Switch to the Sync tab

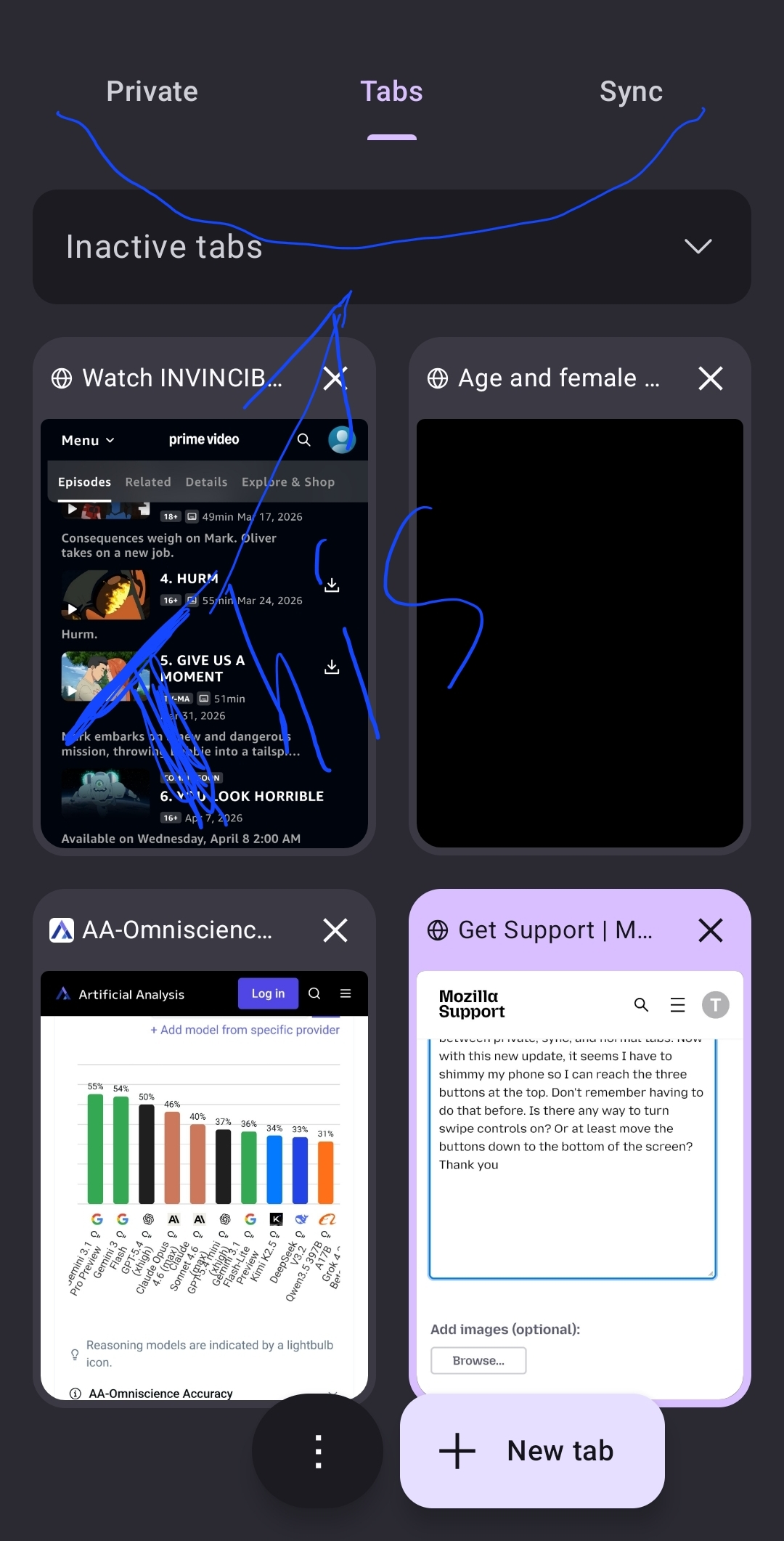pyautogui.click(x=631, y=92)
